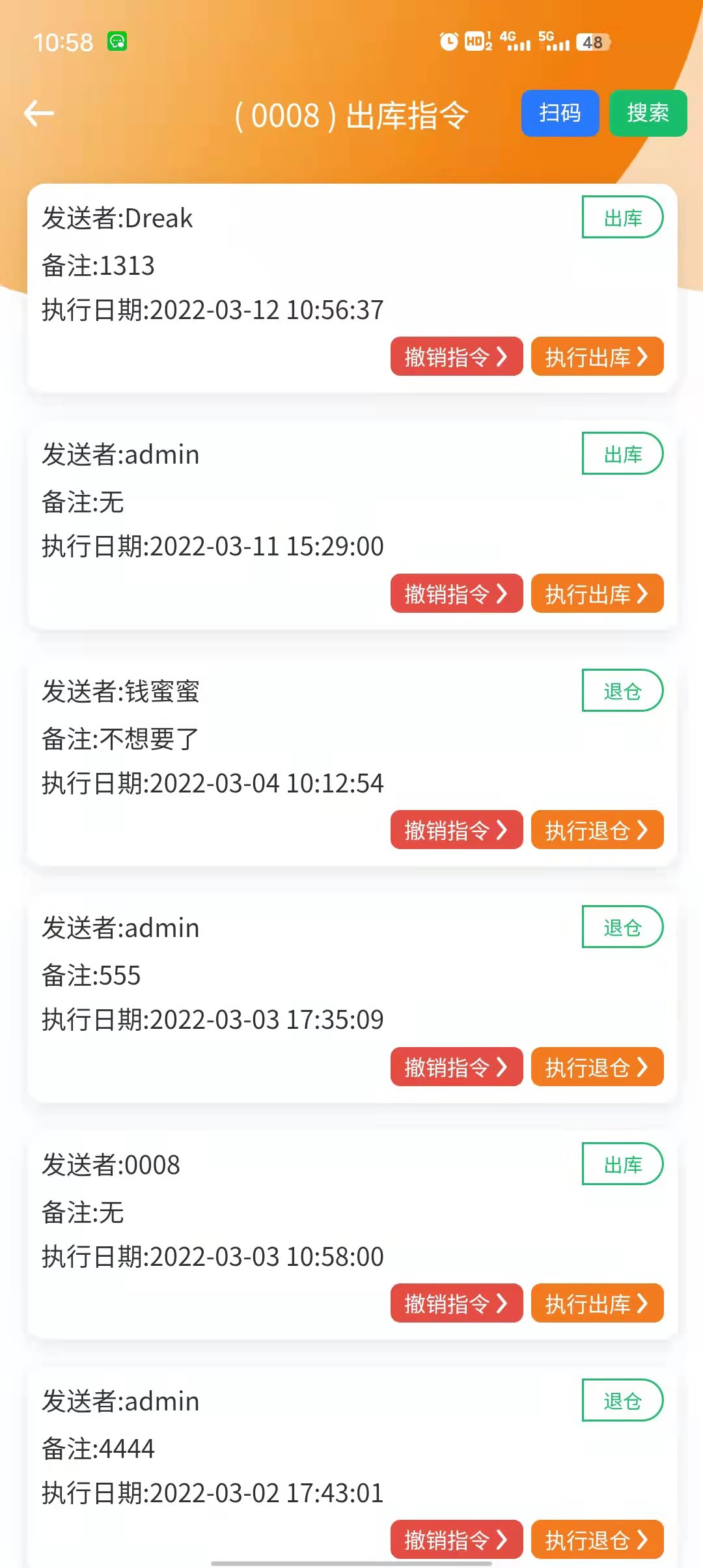Tap the chevron on 钱蜜蜜's 执行退仓 button

point(642,830)
